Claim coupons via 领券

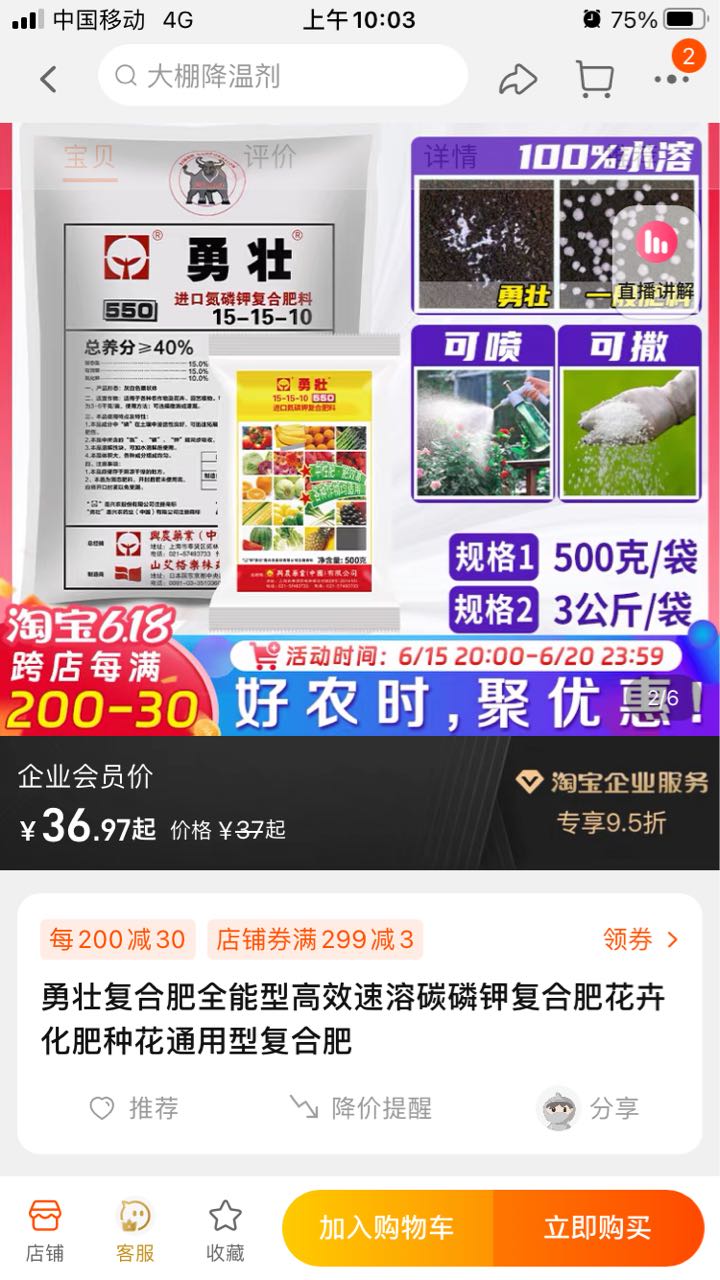[x=640, y=939]
